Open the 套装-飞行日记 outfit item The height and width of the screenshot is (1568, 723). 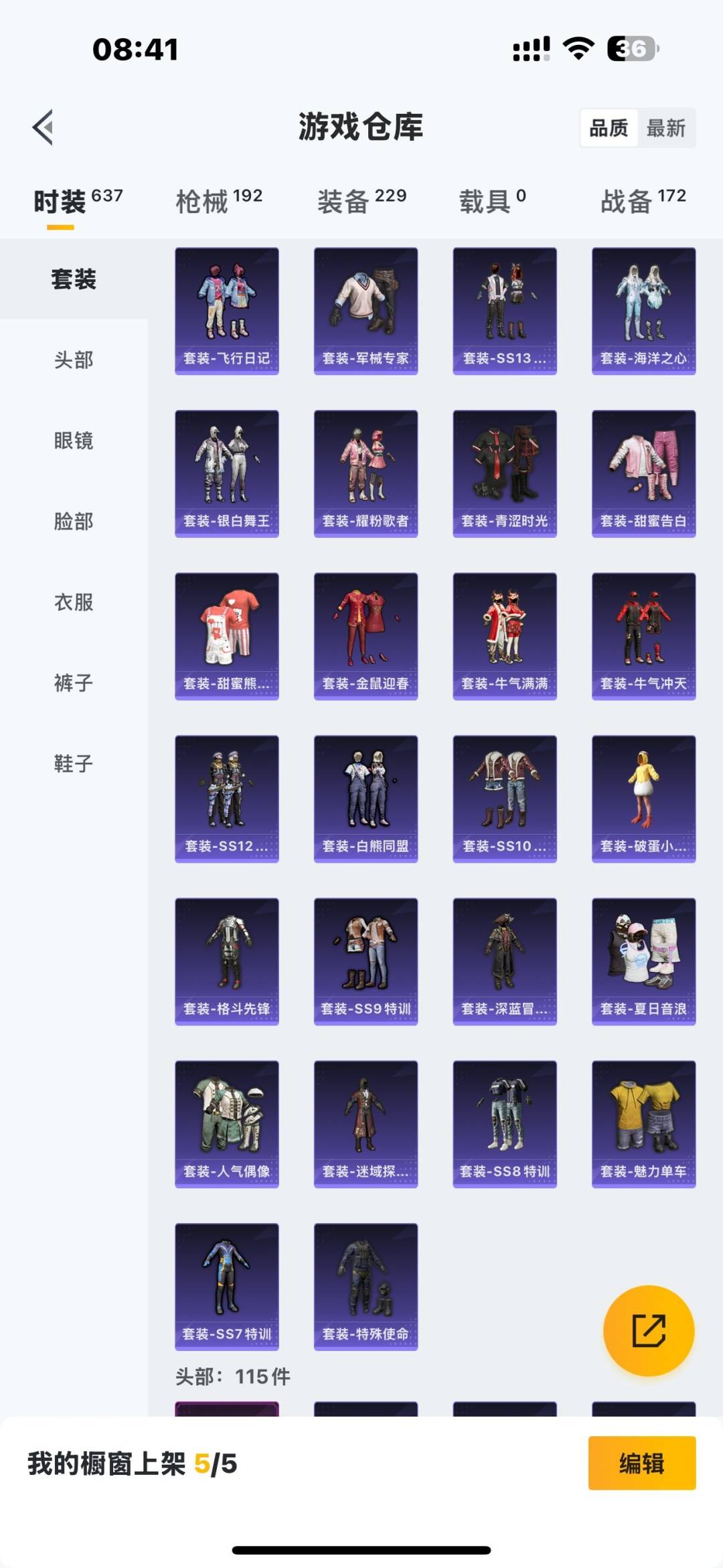(x=227, y=311)
